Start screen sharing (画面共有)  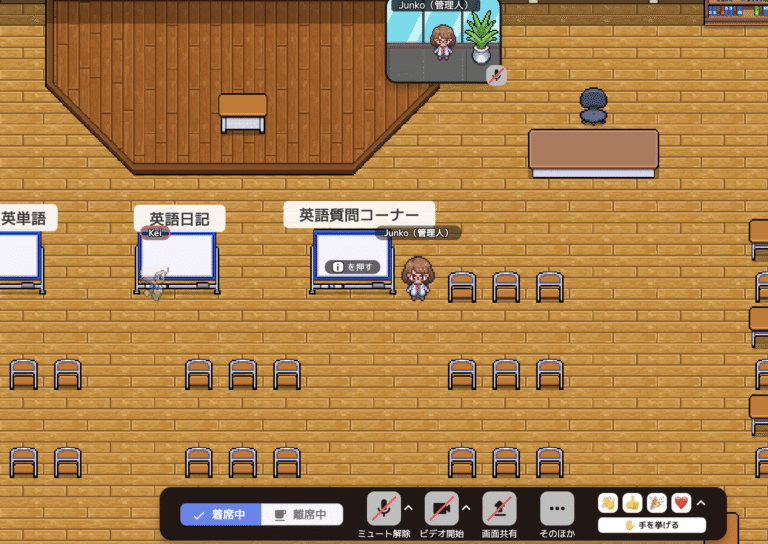[x=499, y=509]
